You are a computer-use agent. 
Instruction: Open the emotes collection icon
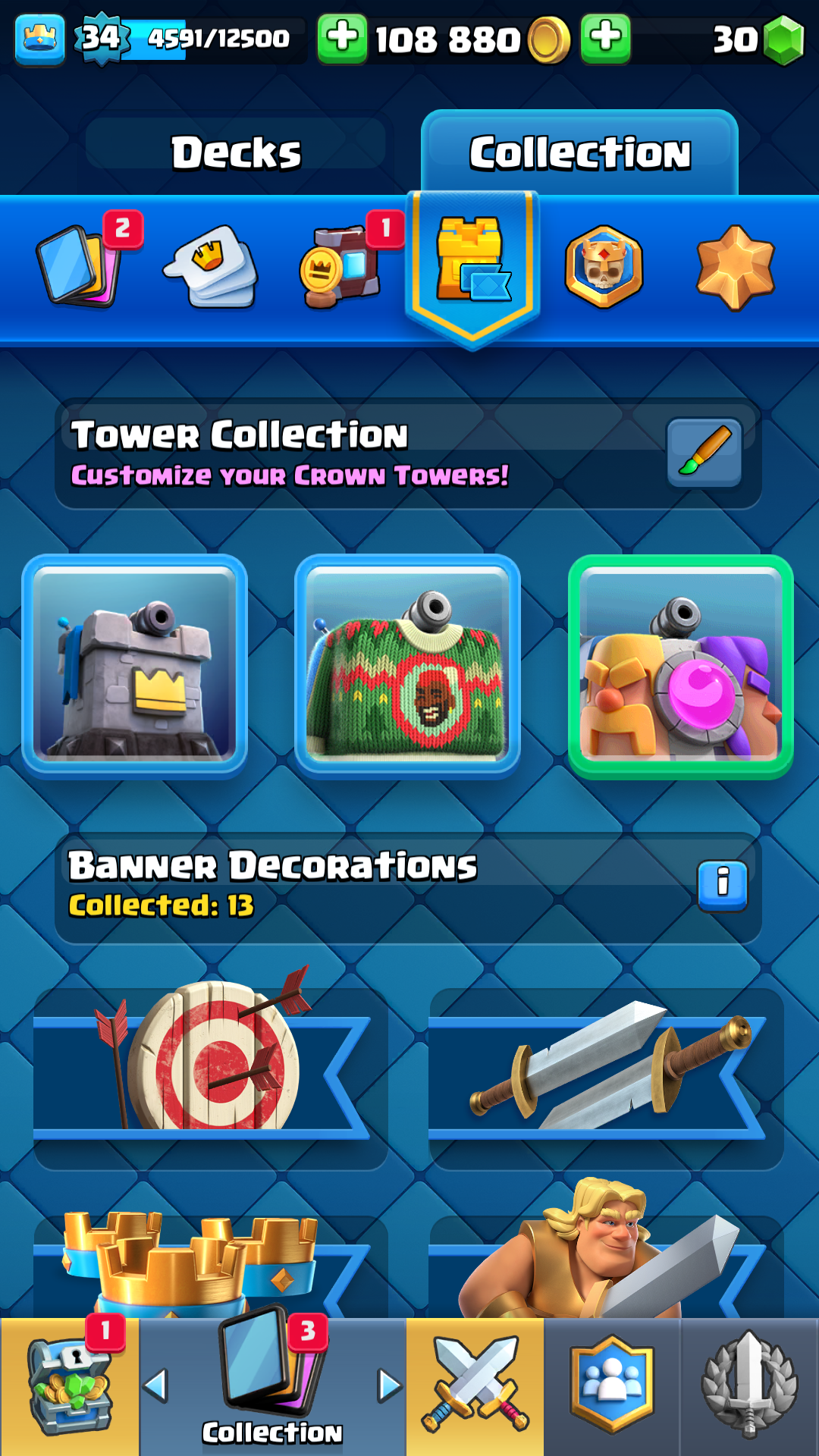211,267
